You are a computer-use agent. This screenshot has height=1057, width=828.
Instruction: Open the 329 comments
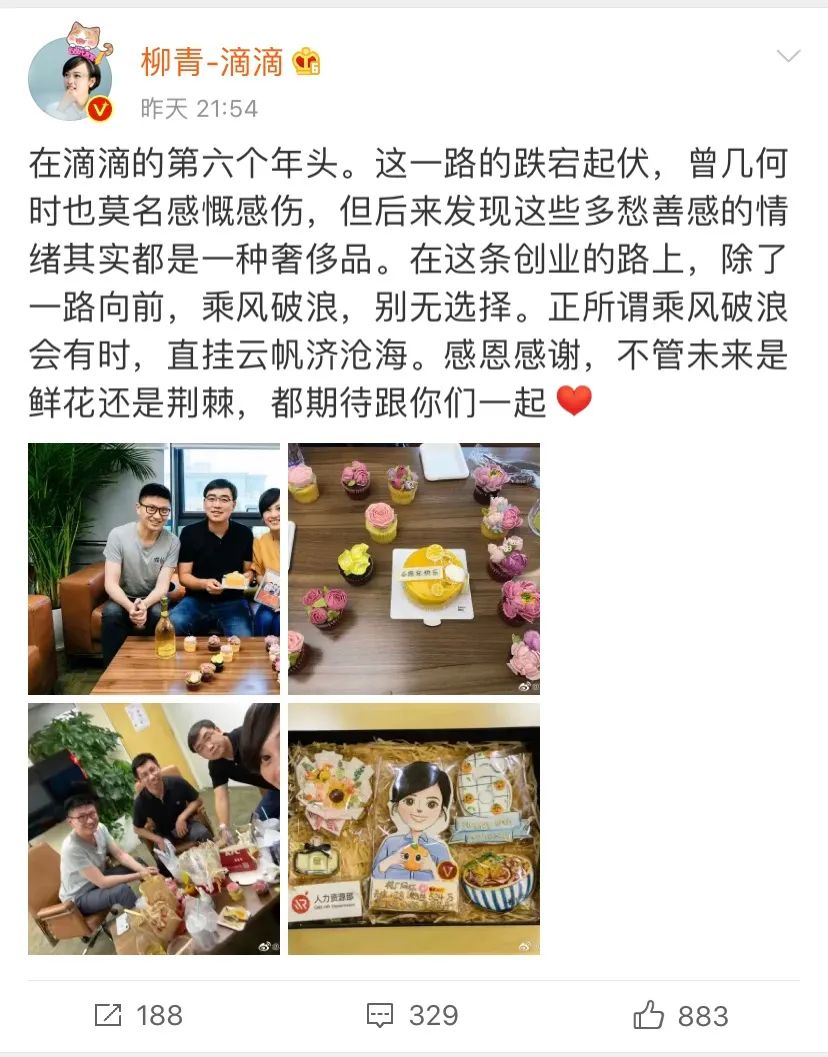coord(412,1016)
